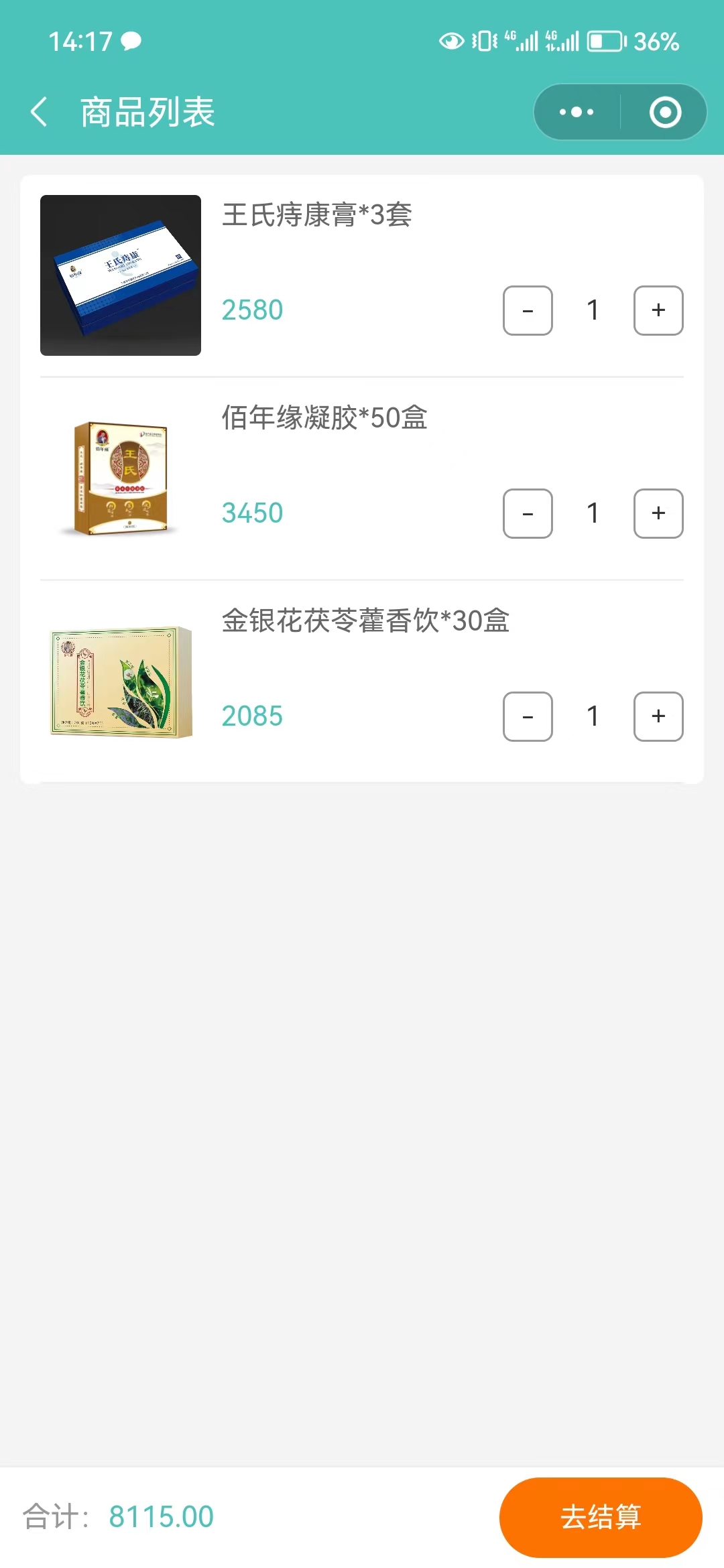Tap the orange 去结算 checkout button
This screenshot has width=724, height=1568.
pos(601,1517)
